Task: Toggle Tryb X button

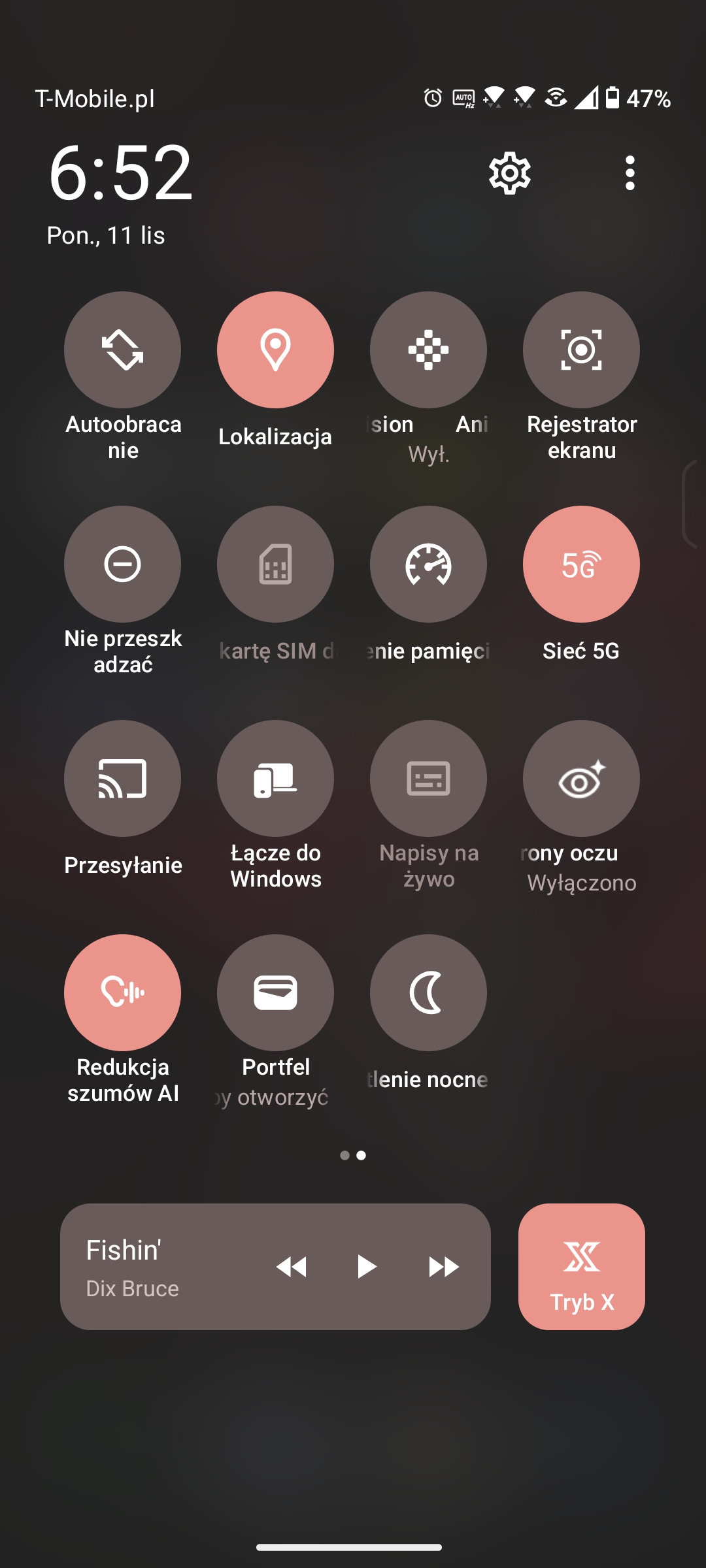Action: tap(582, 1266)
